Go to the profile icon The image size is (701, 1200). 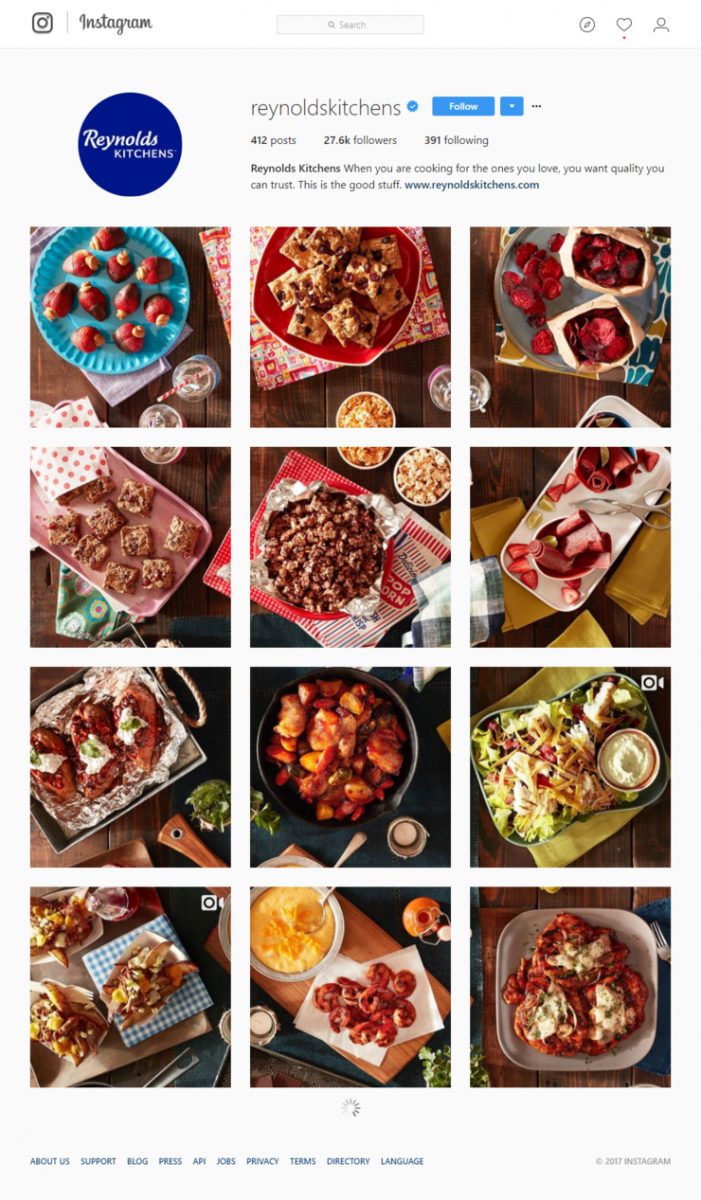pyautogui.click(x=661, y=25)
